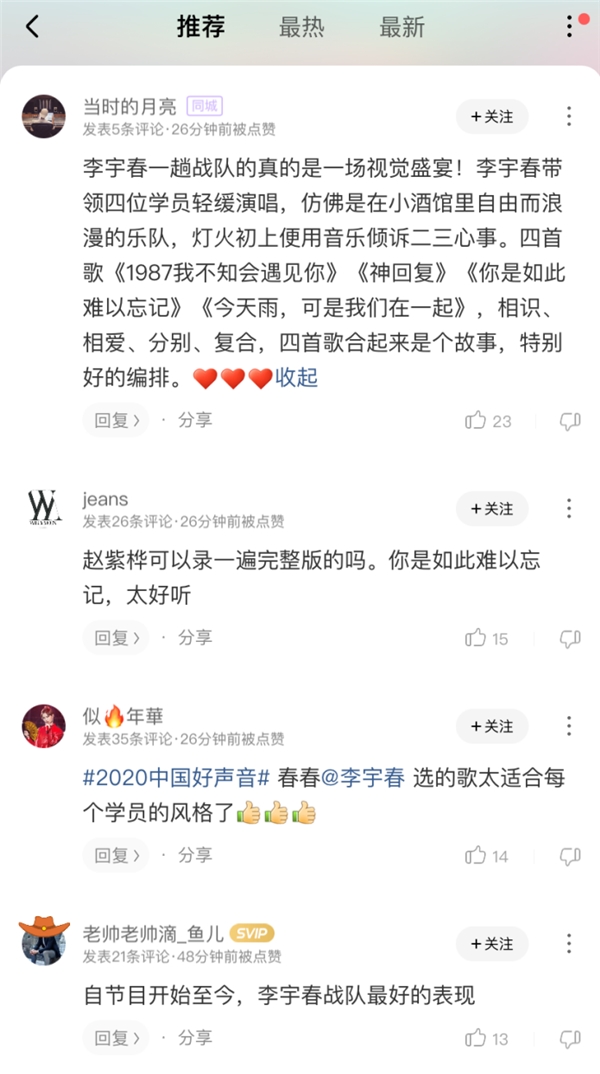Screen dimensions: 600x1074
Task: Open the @李宇春 mention link
Action: (x=363, y=779)
